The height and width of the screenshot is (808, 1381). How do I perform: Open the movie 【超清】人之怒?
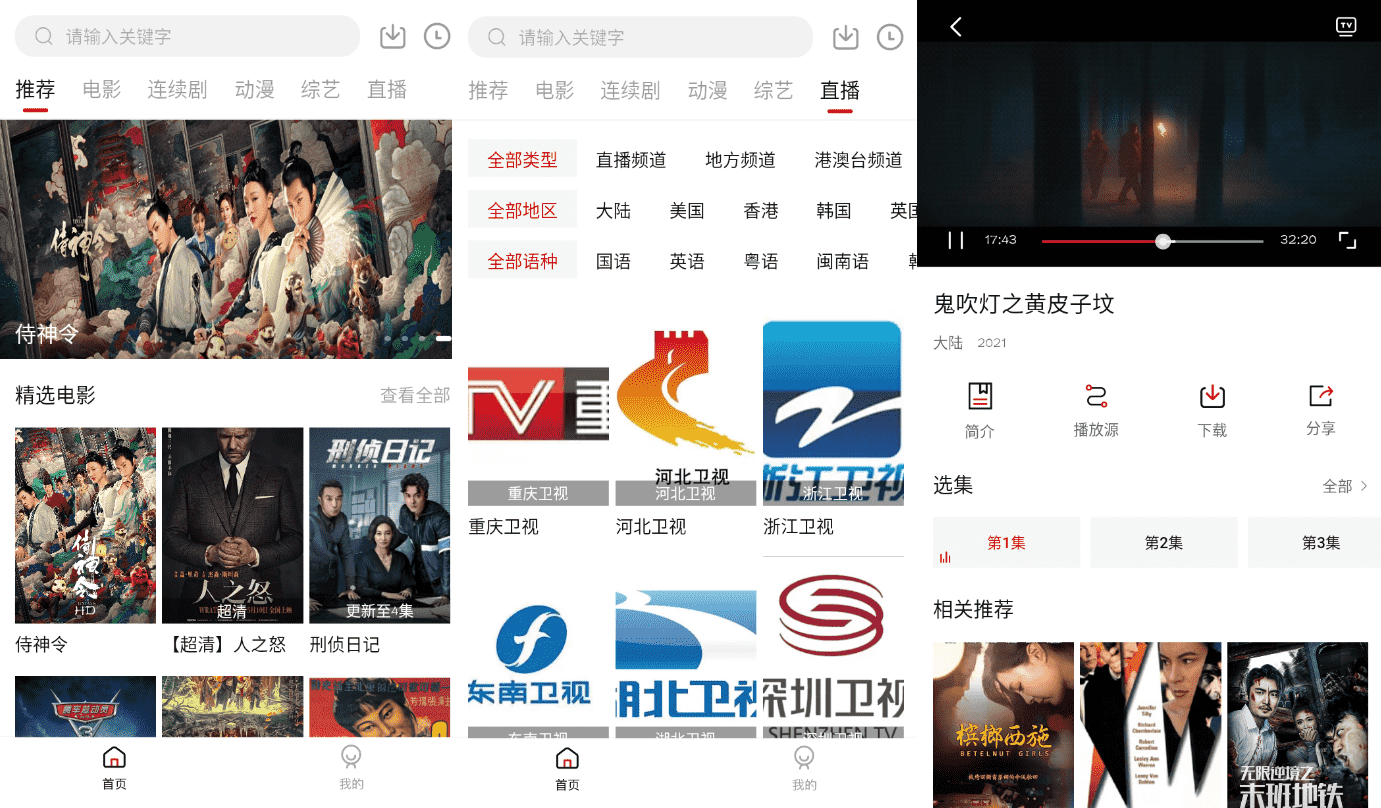coord(232,525)
